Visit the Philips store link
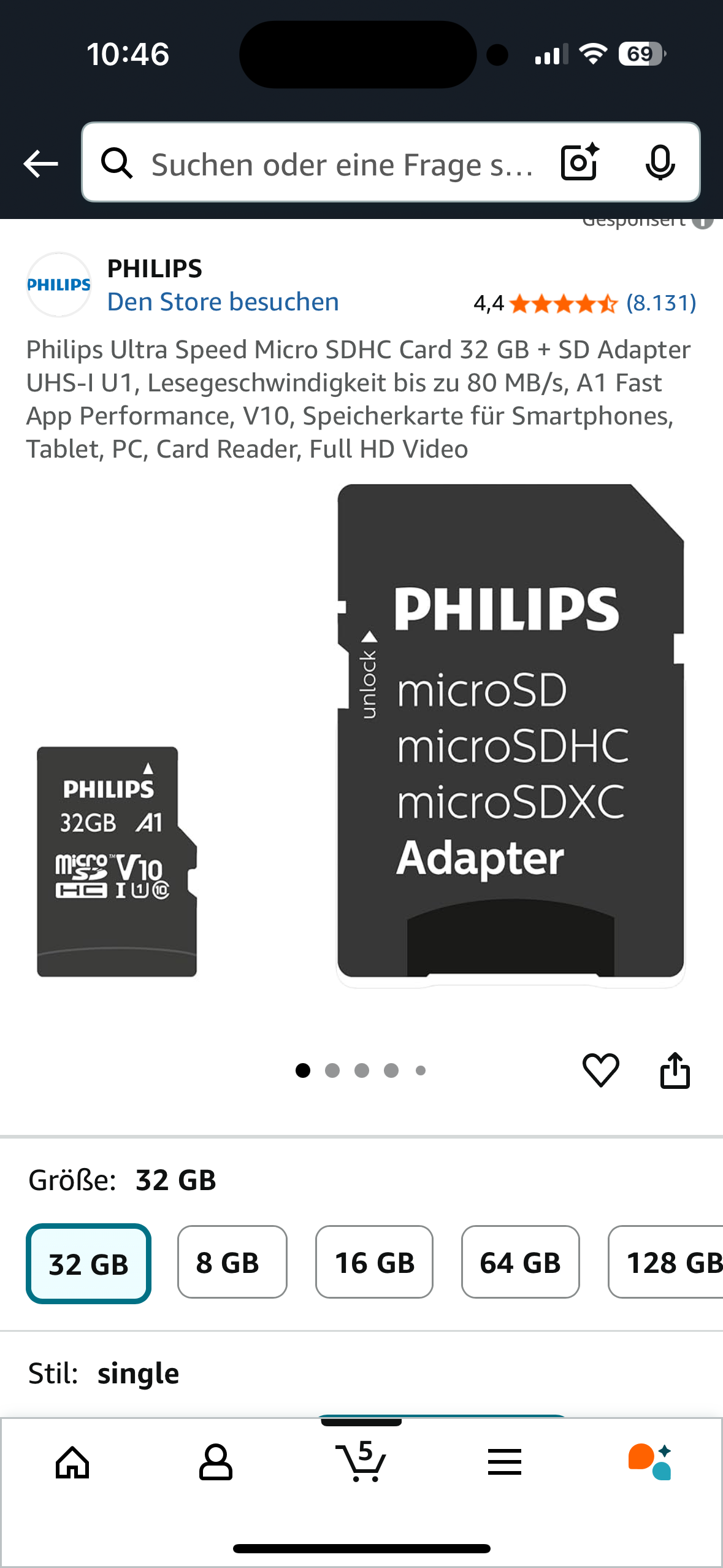The width and height of the screenshot is (723, 1568). (223, 302)
